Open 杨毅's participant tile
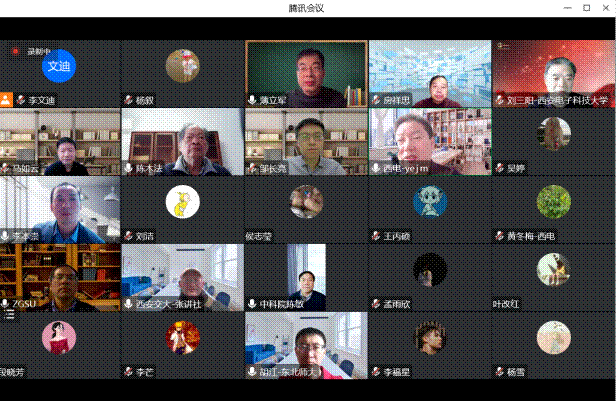The width and height of the screenshot is (616, 401). (x=182, y=73)
